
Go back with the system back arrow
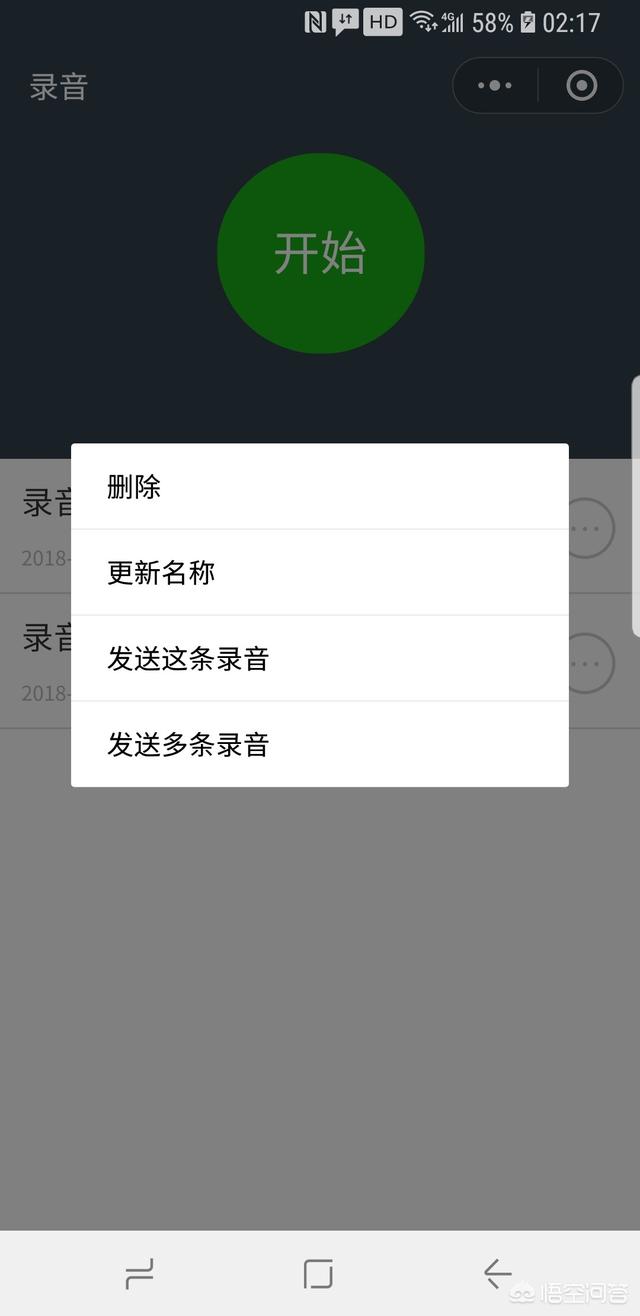point(497,1273)
